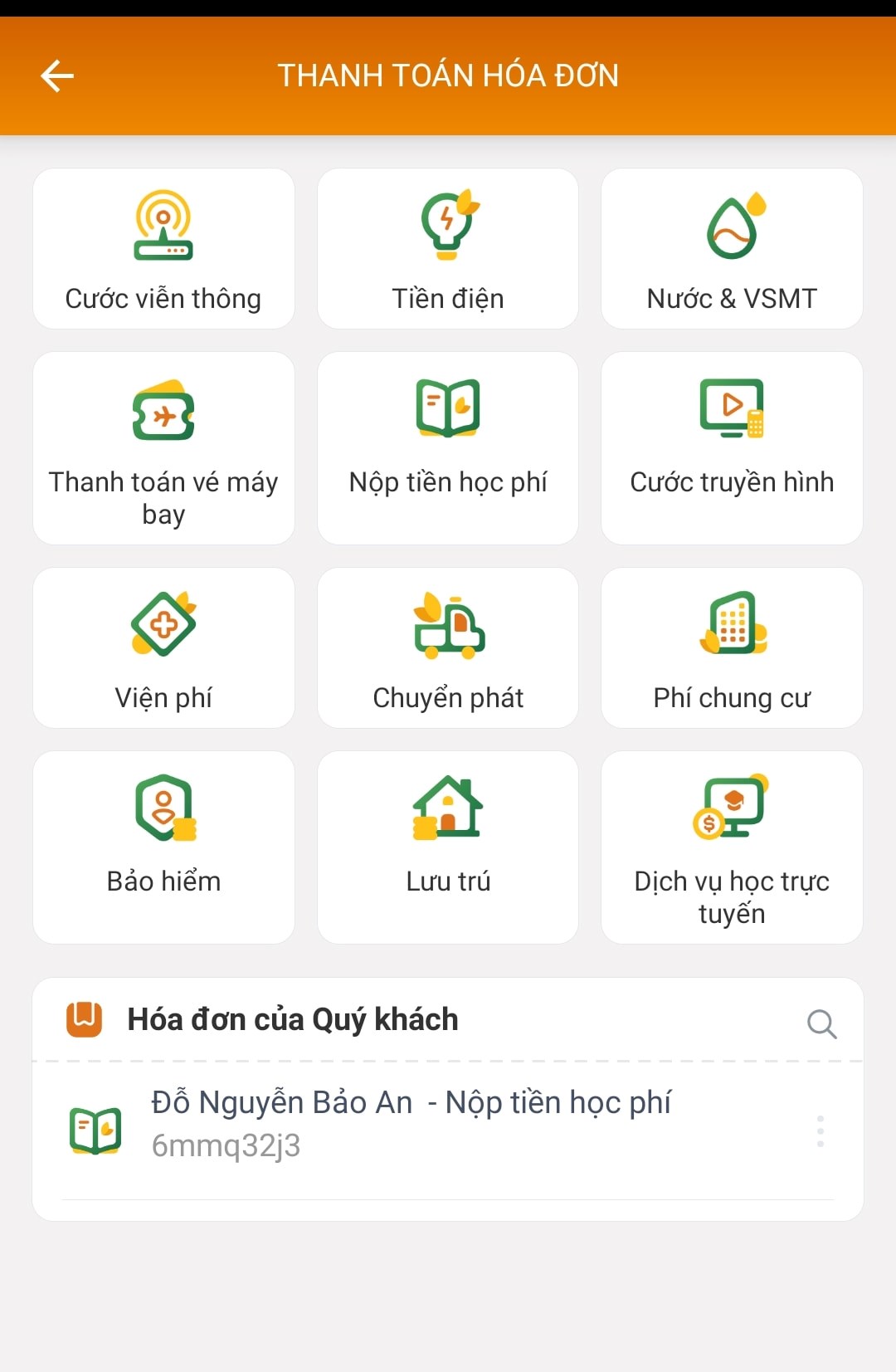This screenshot has height=1372, width=896.
Task: Open Đỗ Nguyễn Bảo An saved bill
Action: pyautogui.click(x=411, y=1123)
